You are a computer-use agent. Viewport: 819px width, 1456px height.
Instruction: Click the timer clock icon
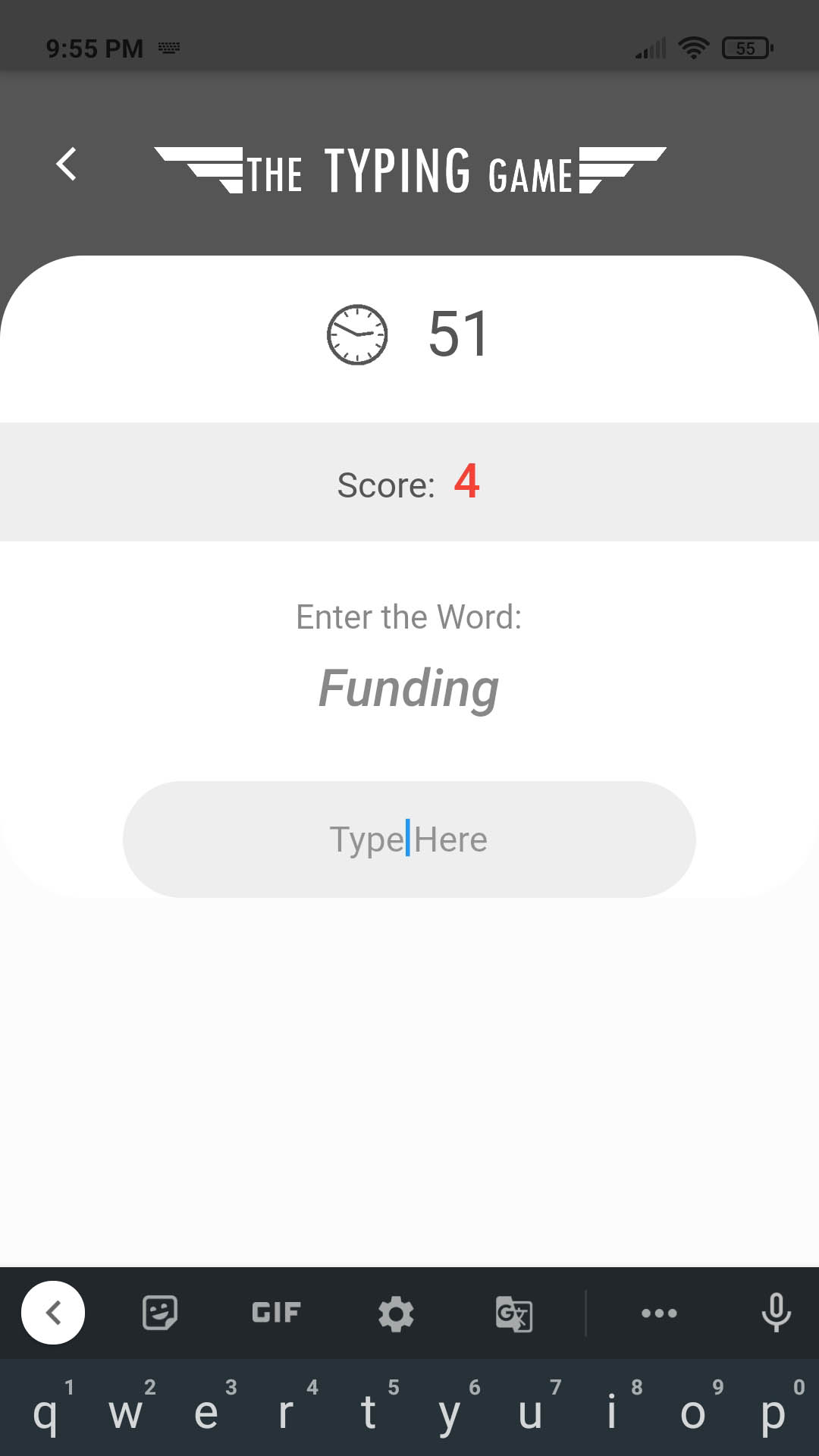(358, 334)
